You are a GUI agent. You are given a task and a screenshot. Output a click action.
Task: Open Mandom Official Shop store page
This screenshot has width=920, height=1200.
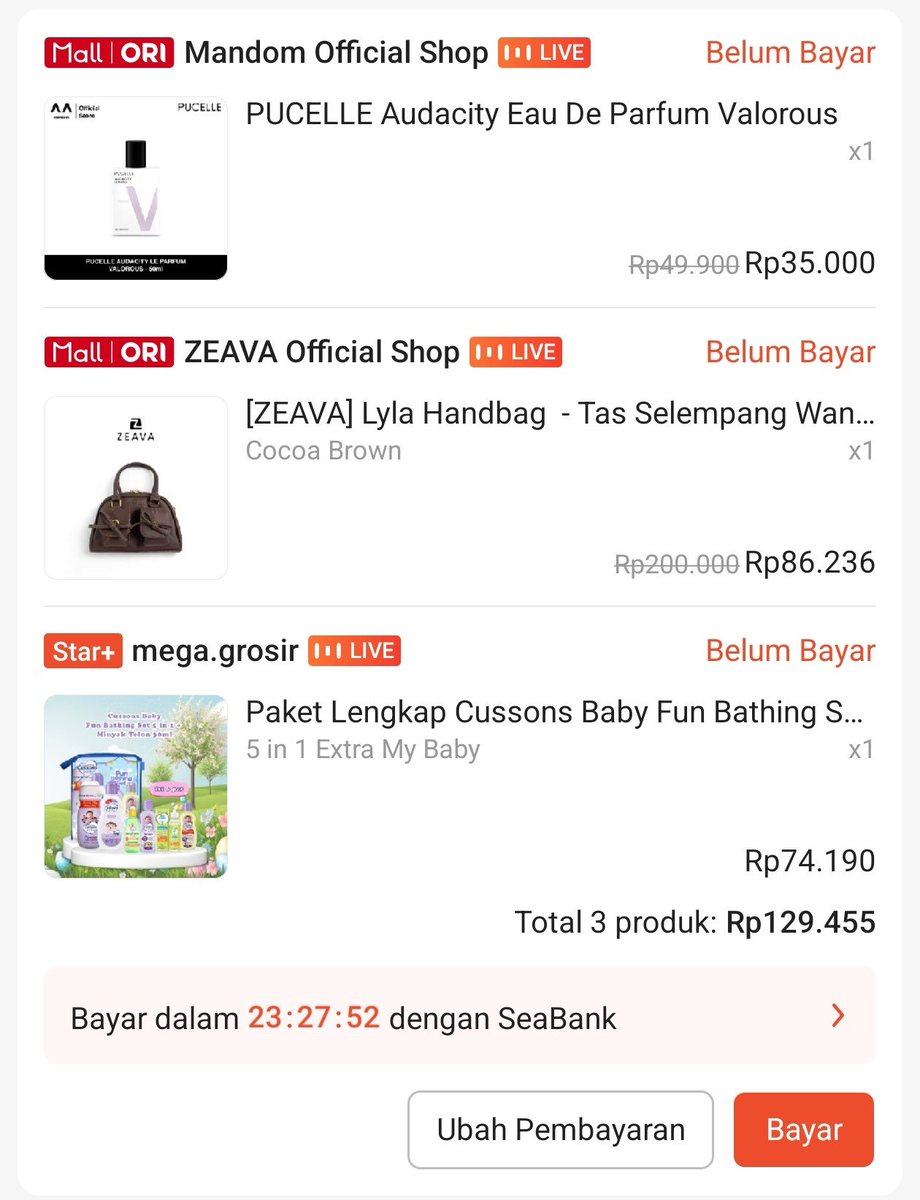336,53
